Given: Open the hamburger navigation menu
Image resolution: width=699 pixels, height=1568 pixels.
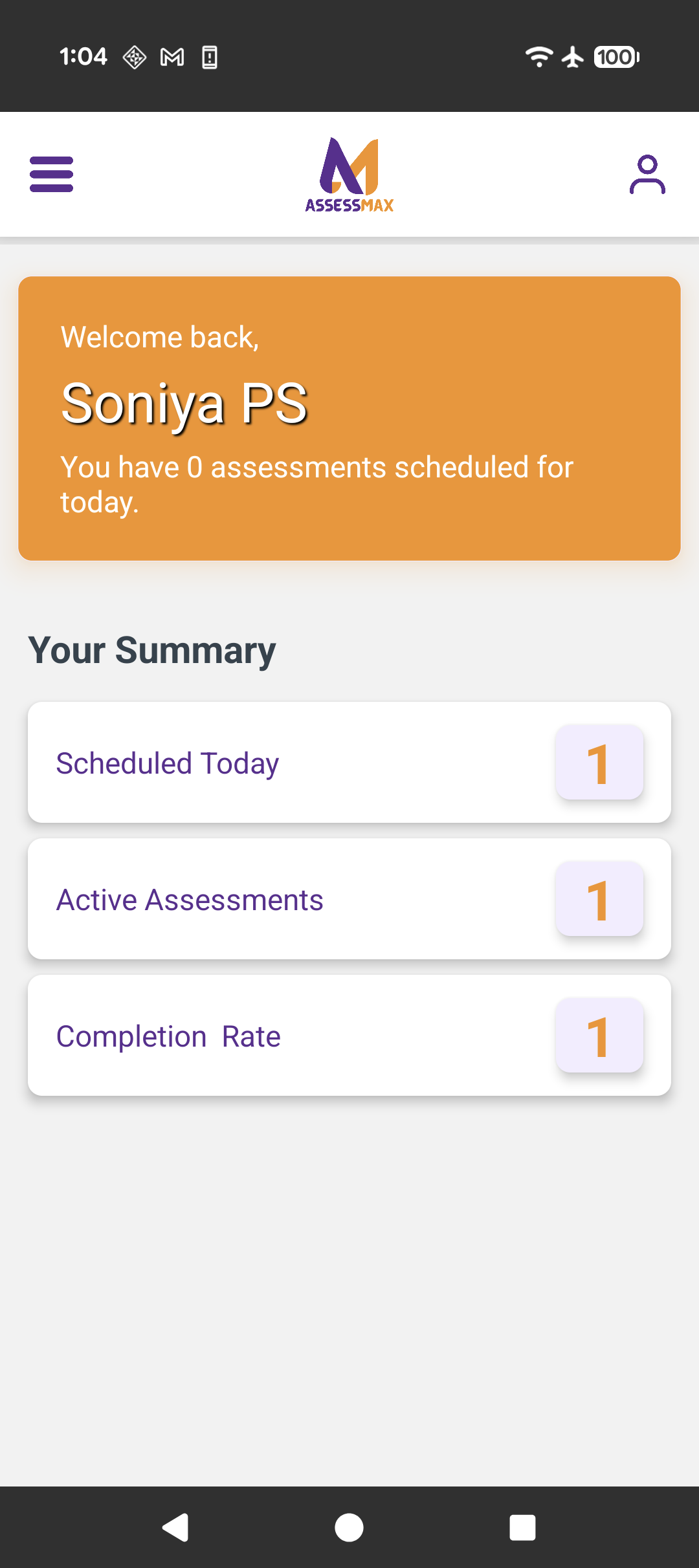Looking at the screenshot, I should click(52, 174).
